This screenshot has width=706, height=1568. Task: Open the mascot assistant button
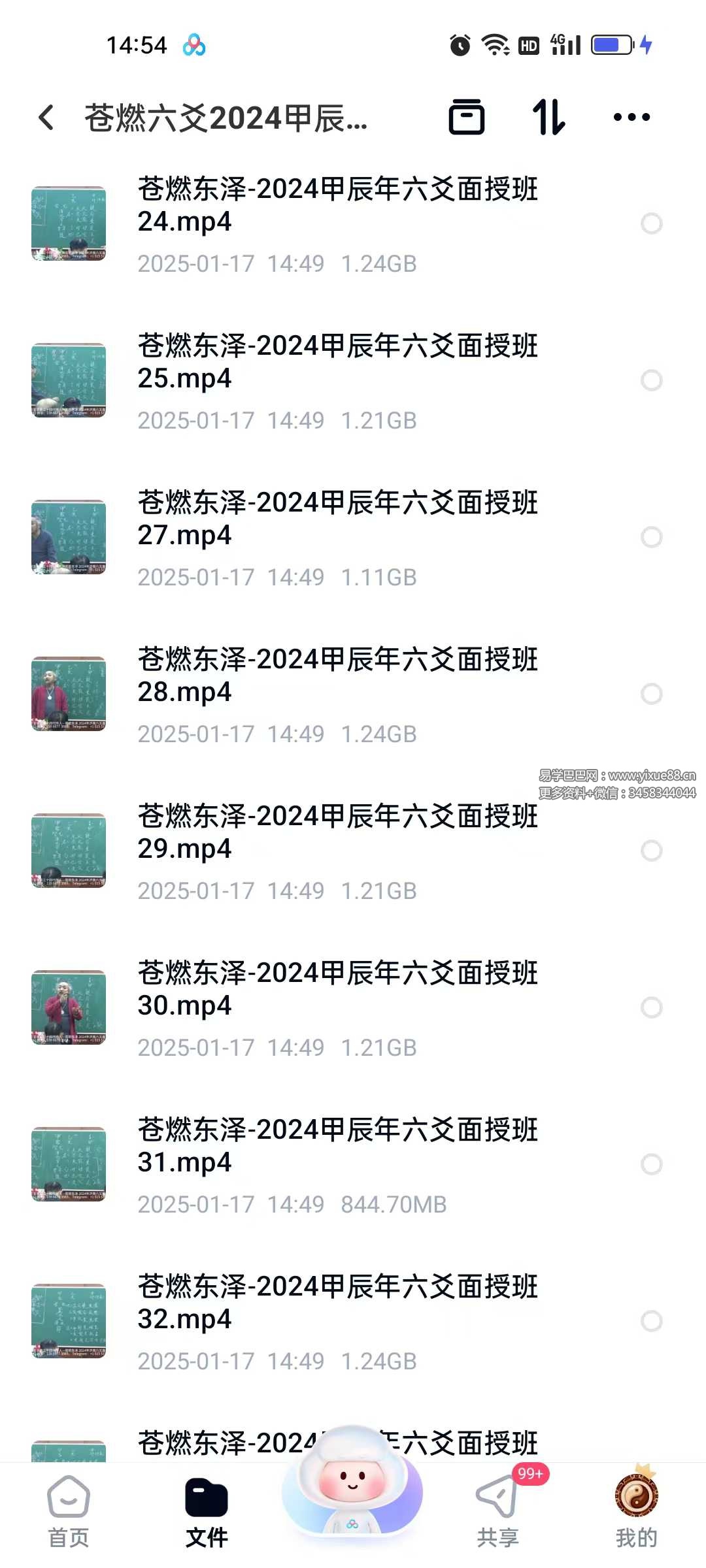[x=352, y=1483]
